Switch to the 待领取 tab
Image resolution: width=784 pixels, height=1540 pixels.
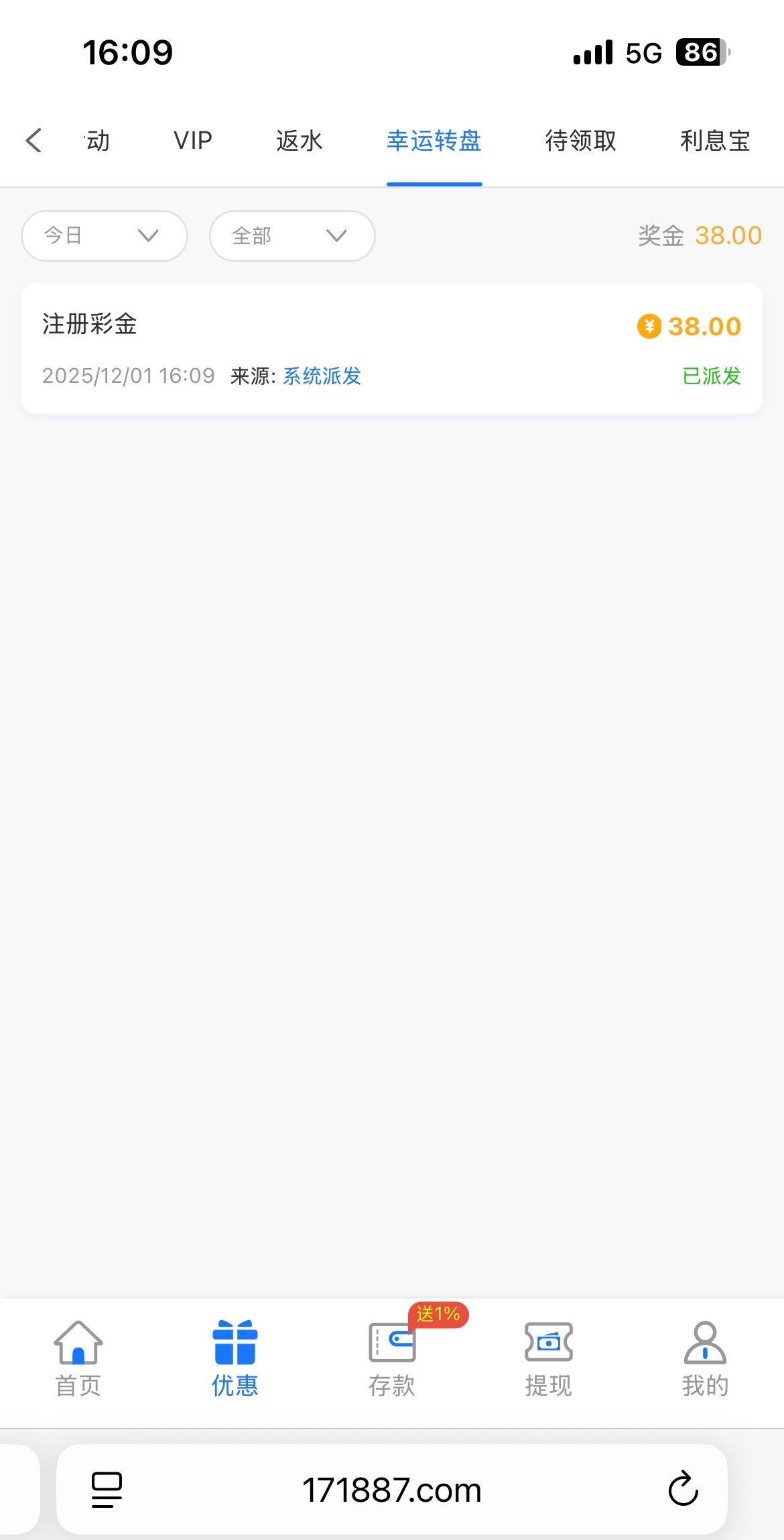[x=580, y=141]
